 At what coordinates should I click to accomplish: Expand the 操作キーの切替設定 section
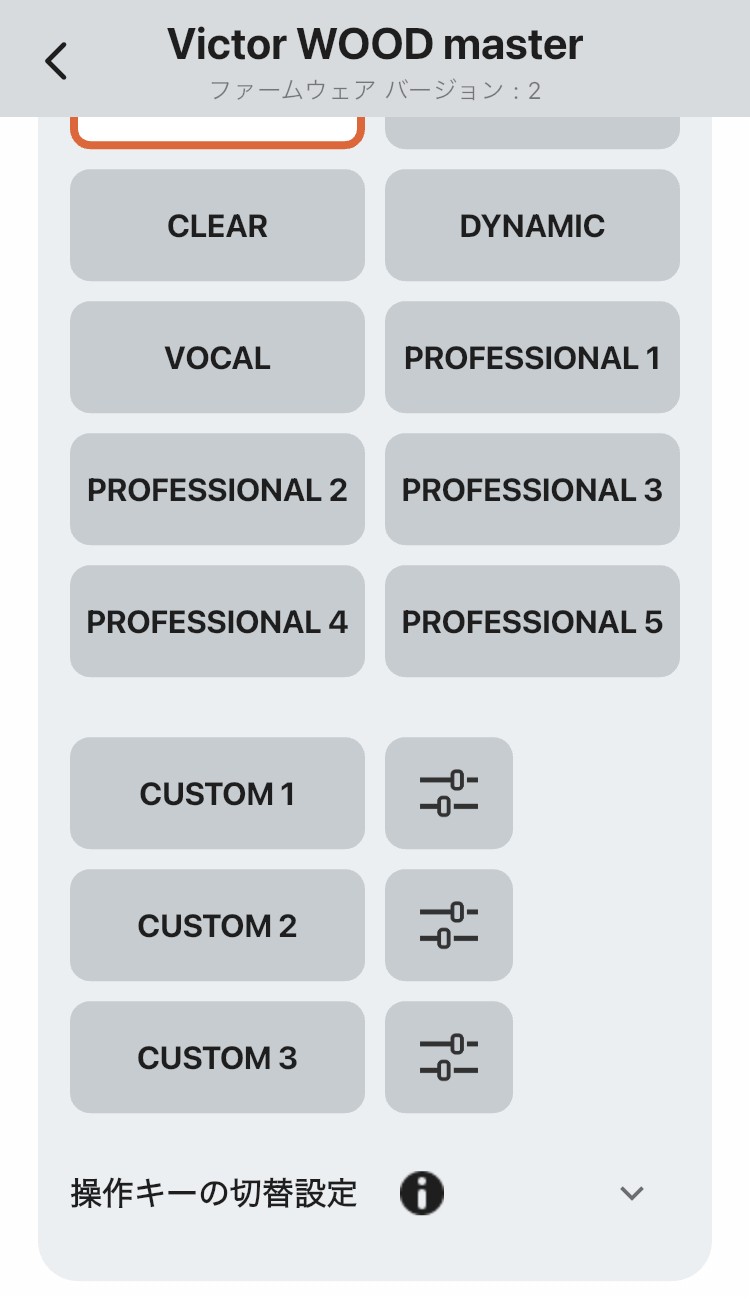(x=631, y=1193)
